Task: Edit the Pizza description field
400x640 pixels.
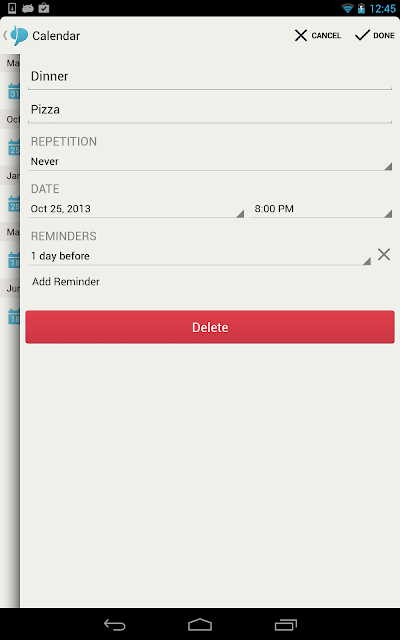Action: point(210,110)
